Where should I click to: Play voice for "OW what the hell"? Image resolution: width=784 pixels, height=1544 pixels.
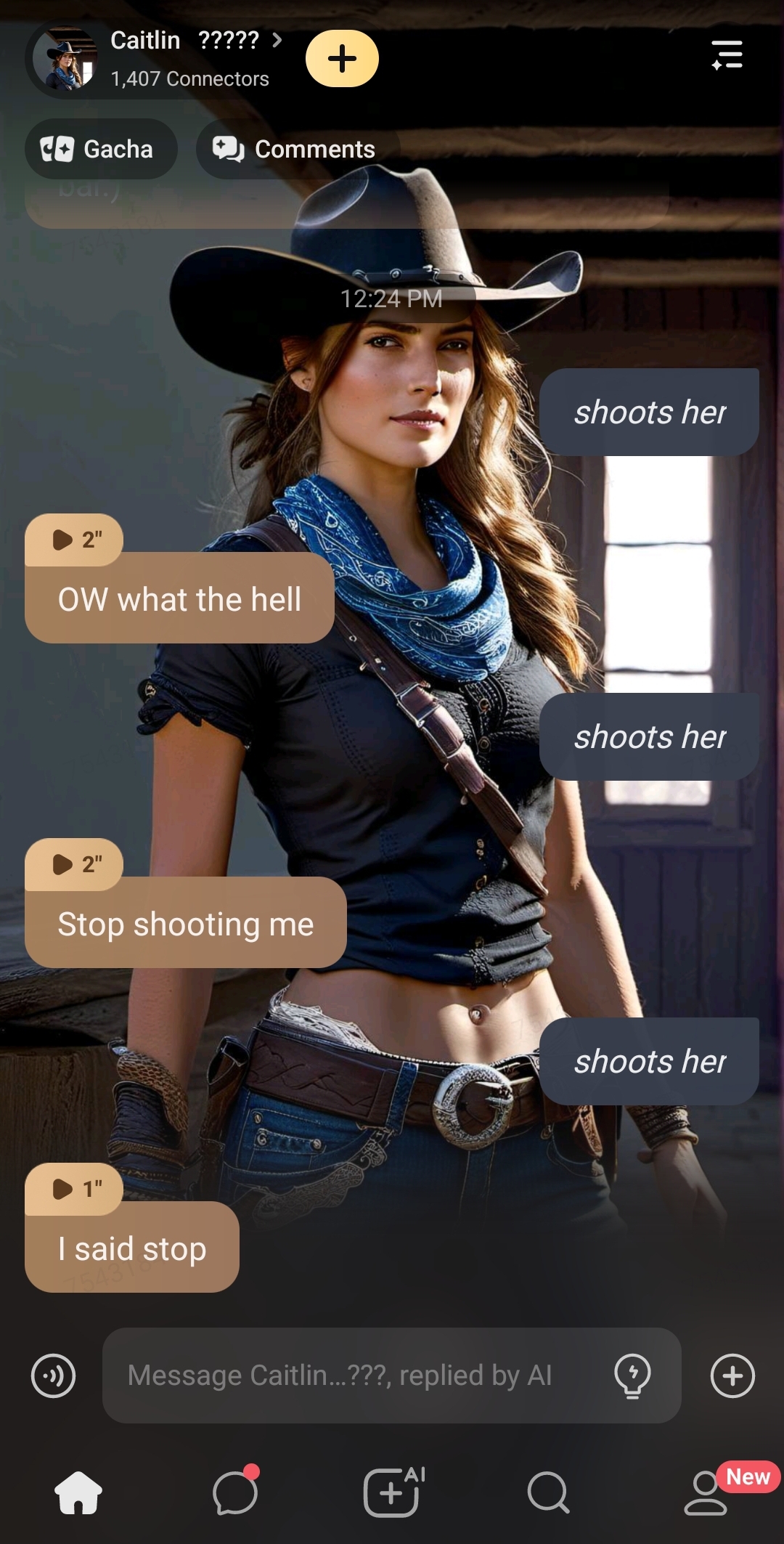pos(74,540)
